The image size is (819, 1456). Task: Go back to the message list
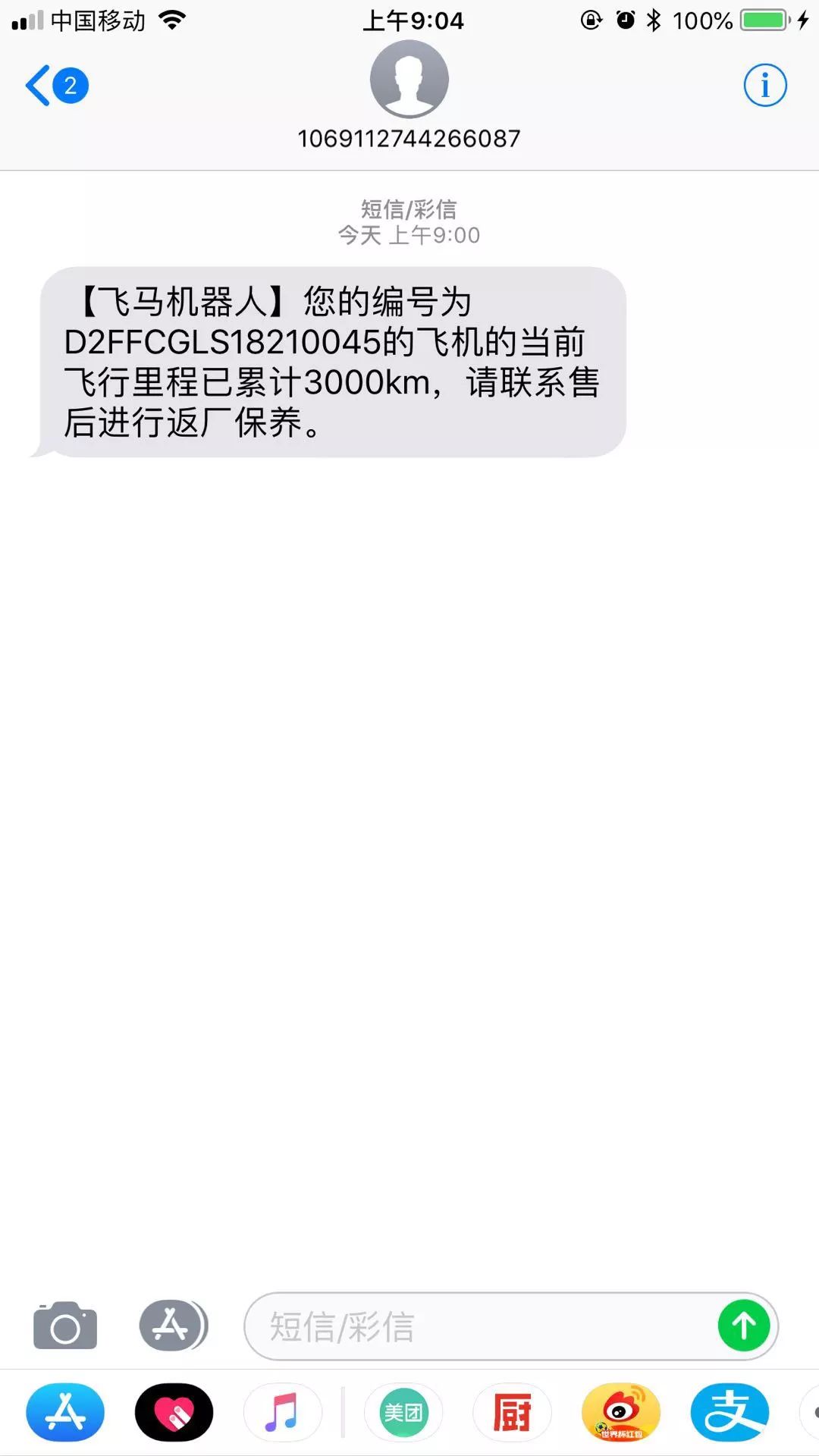click(x=55, y=86)
